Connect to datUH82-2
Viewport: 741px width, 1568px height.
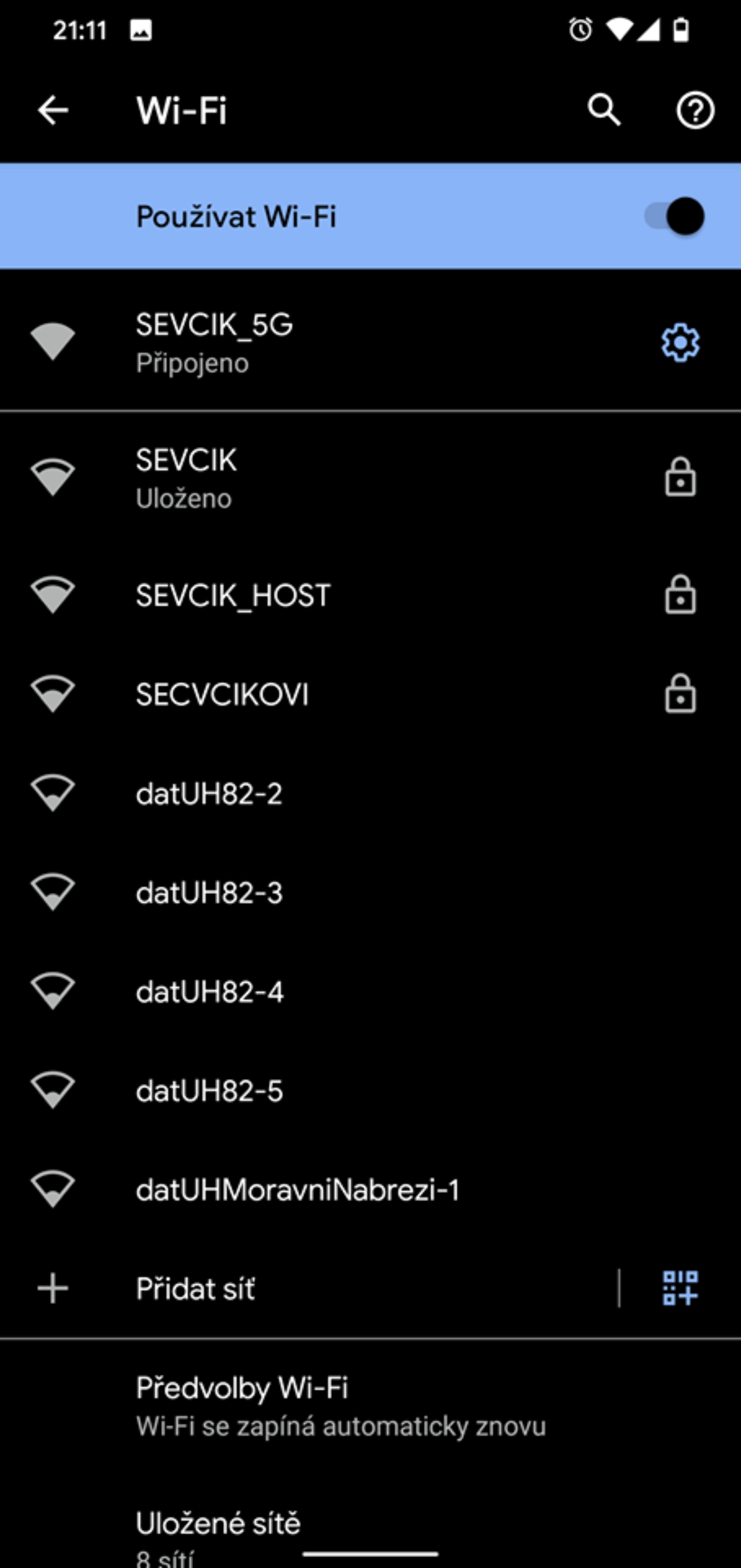370,793
